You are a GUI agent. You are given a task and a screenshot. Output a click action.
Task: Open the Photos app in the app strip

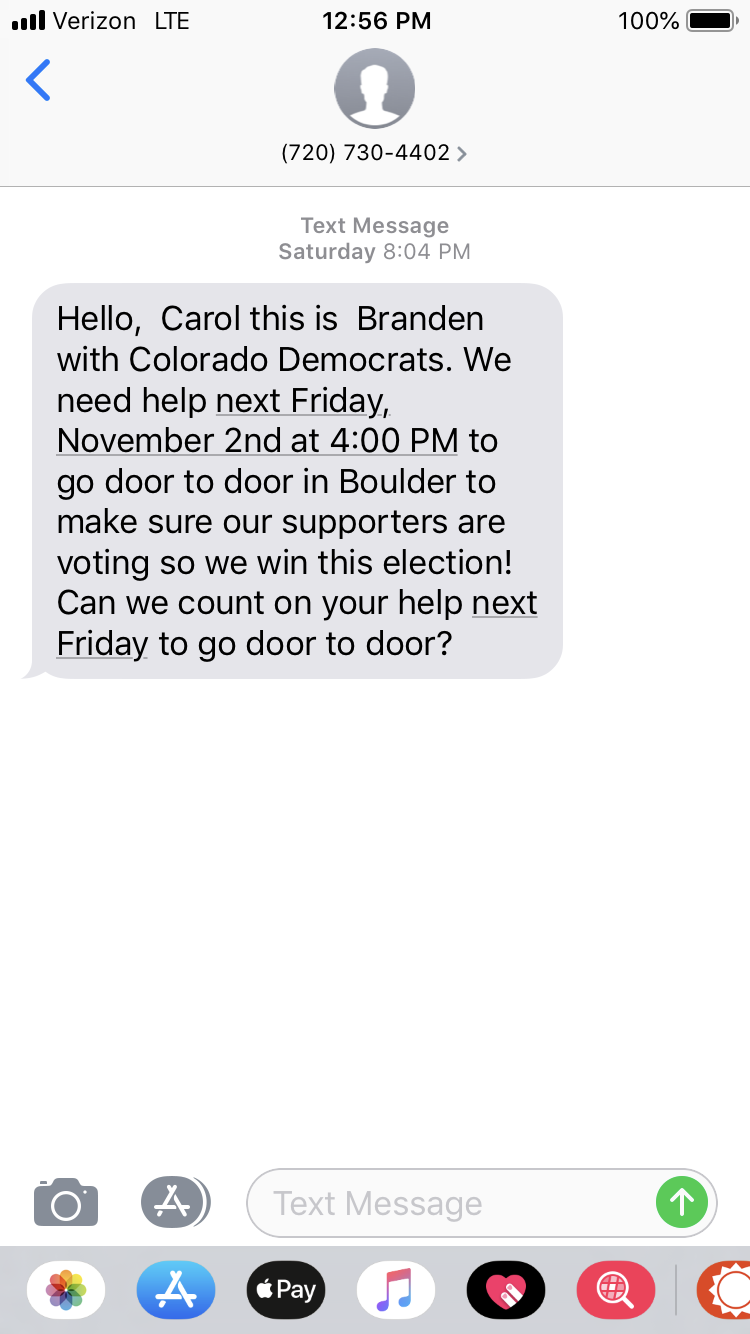pyautogui.click(x=66, y=1290)
